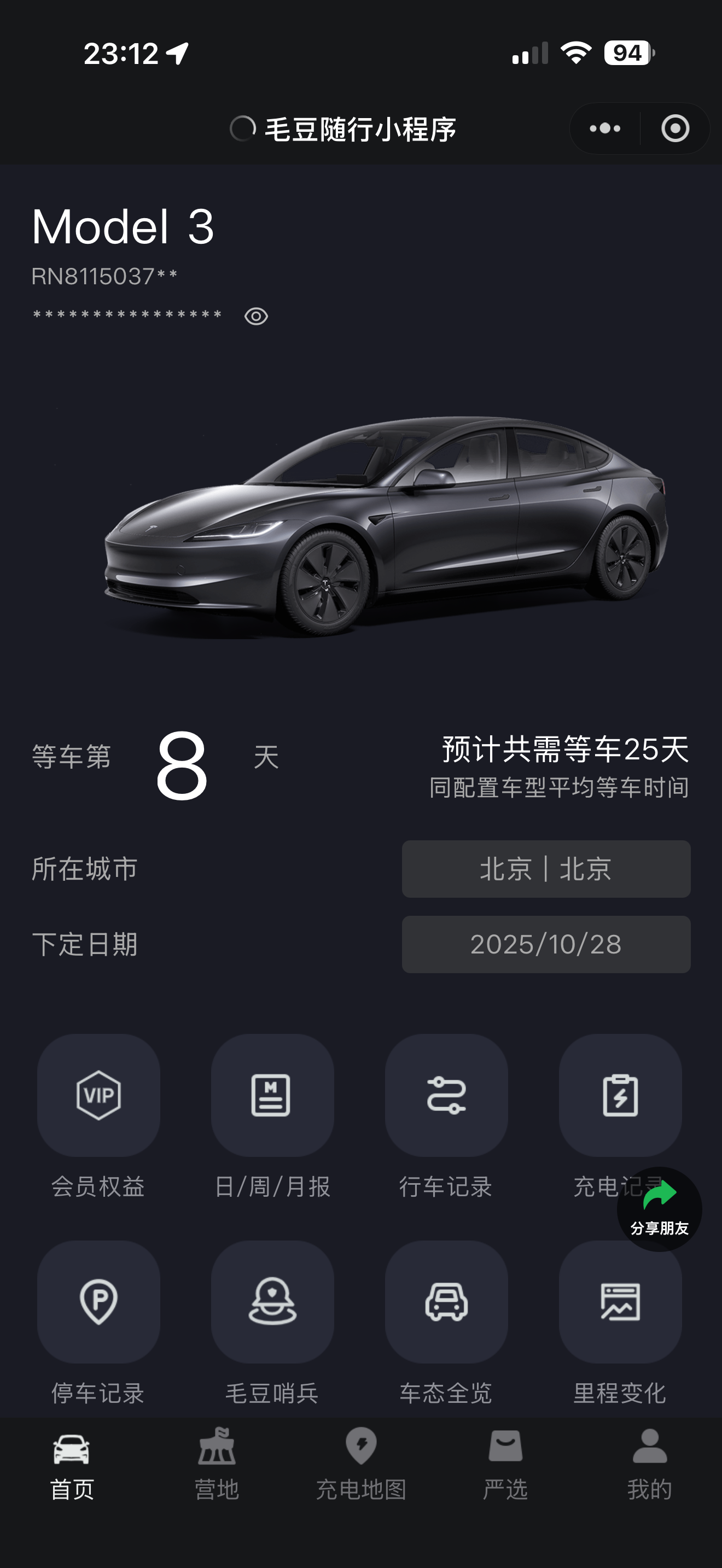Expand 预计共需等车25天 waiting estimate details
The image size is (722, 1568).
tap(564, 752)
